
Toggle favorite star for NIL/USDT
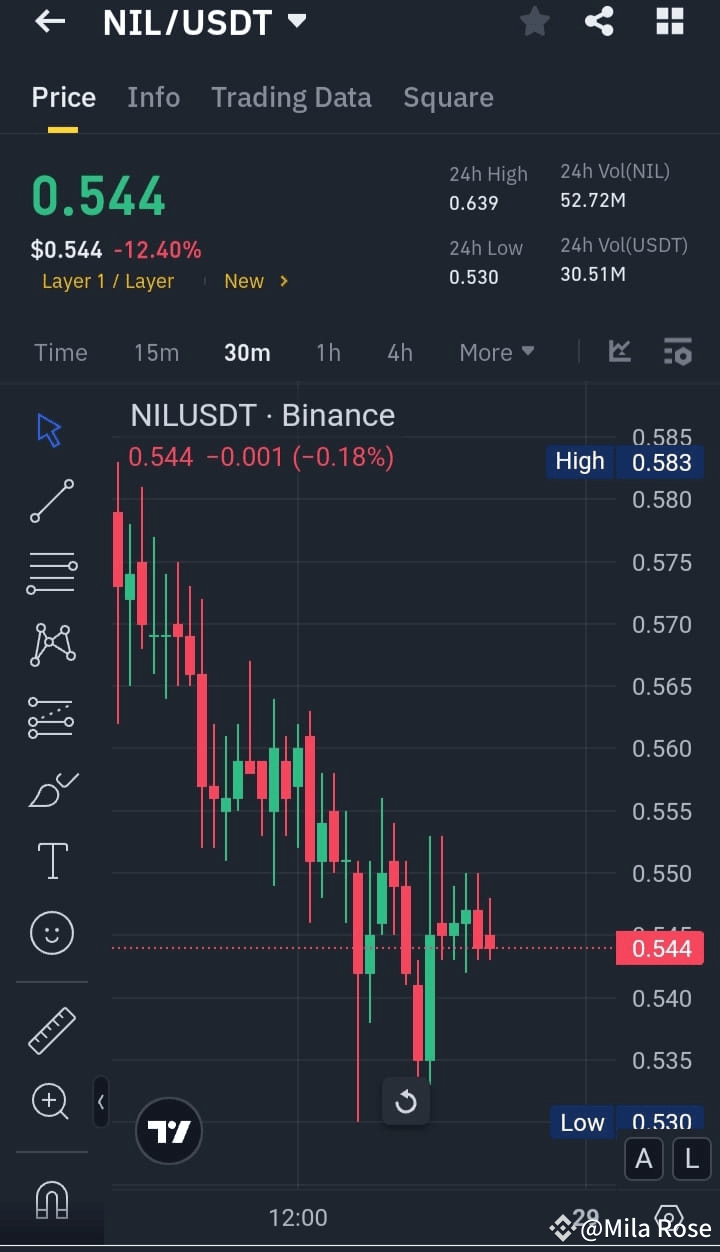534,21
